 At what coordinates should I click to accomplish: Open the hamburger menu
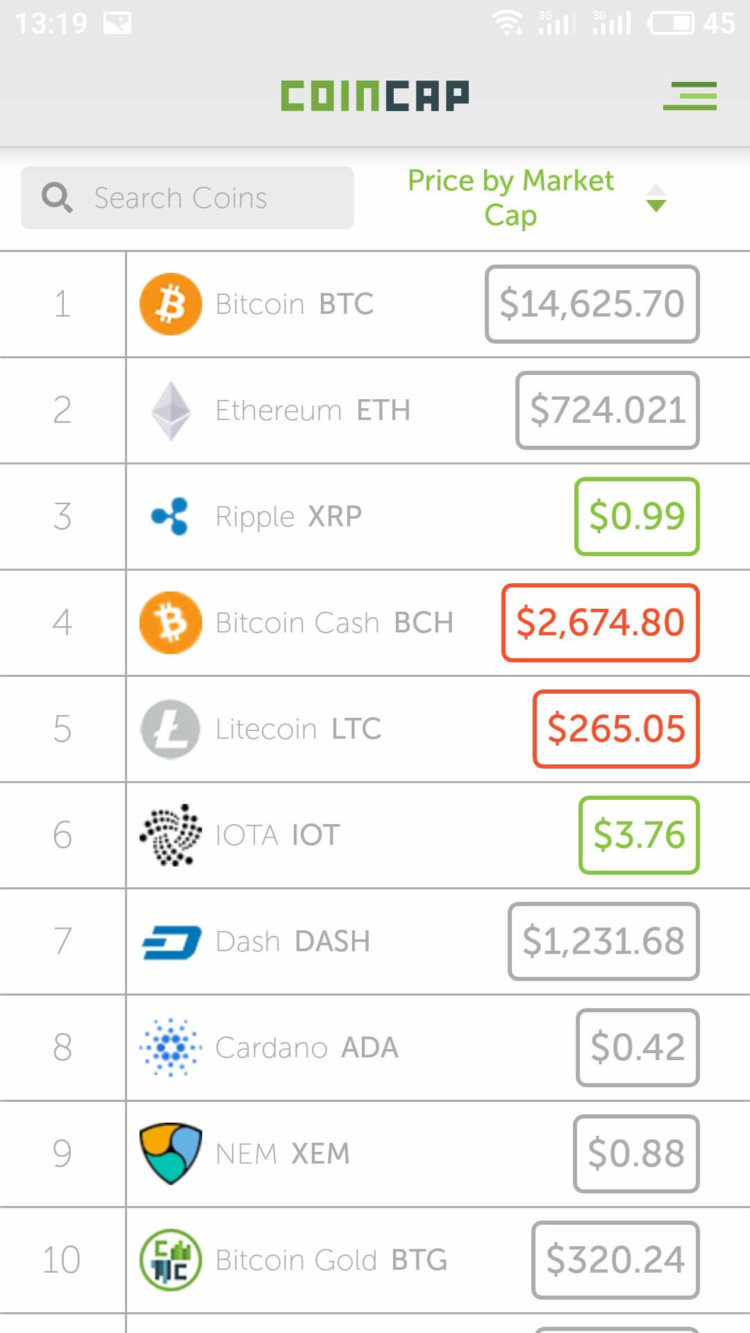coord(690,96)
